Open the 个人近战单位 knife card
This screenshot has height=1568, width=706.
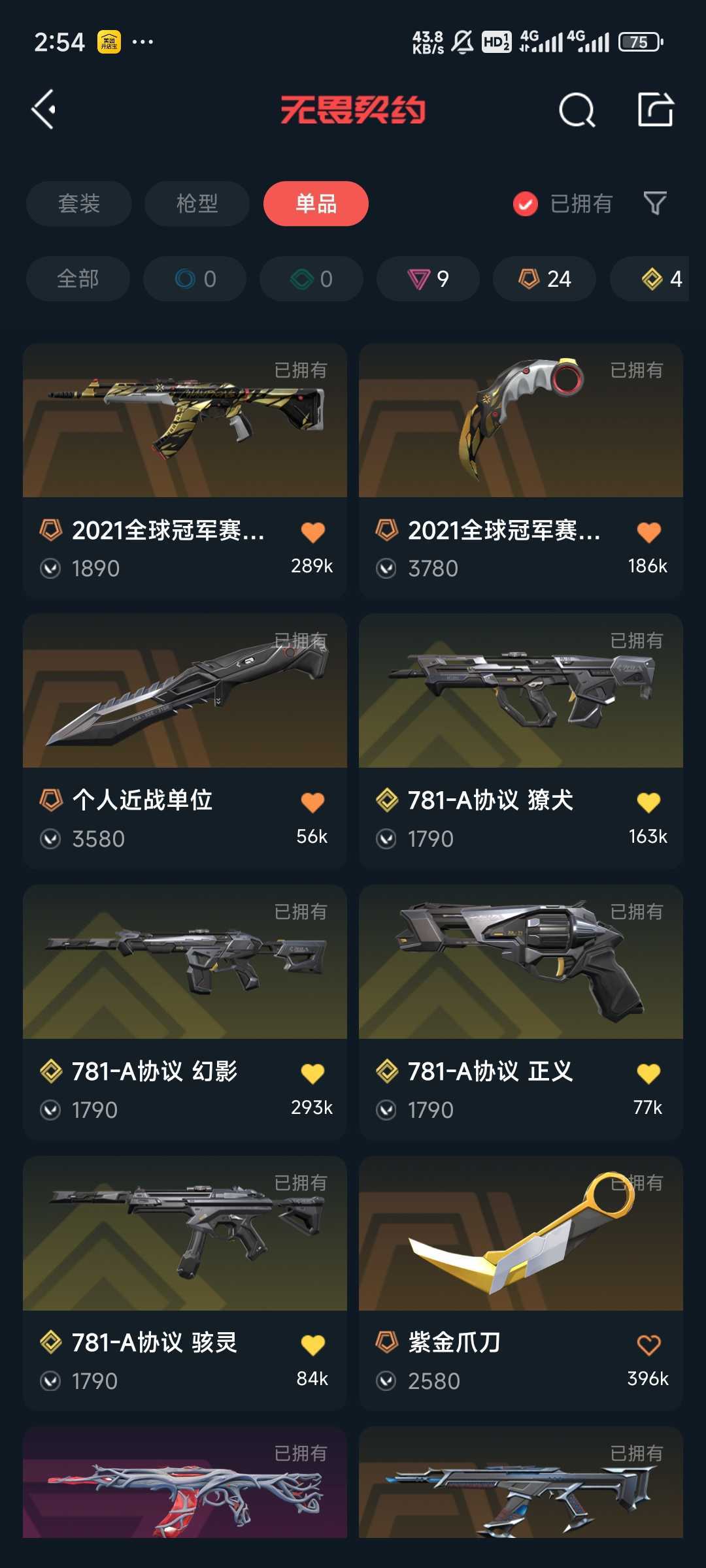[x=185, y=741]
